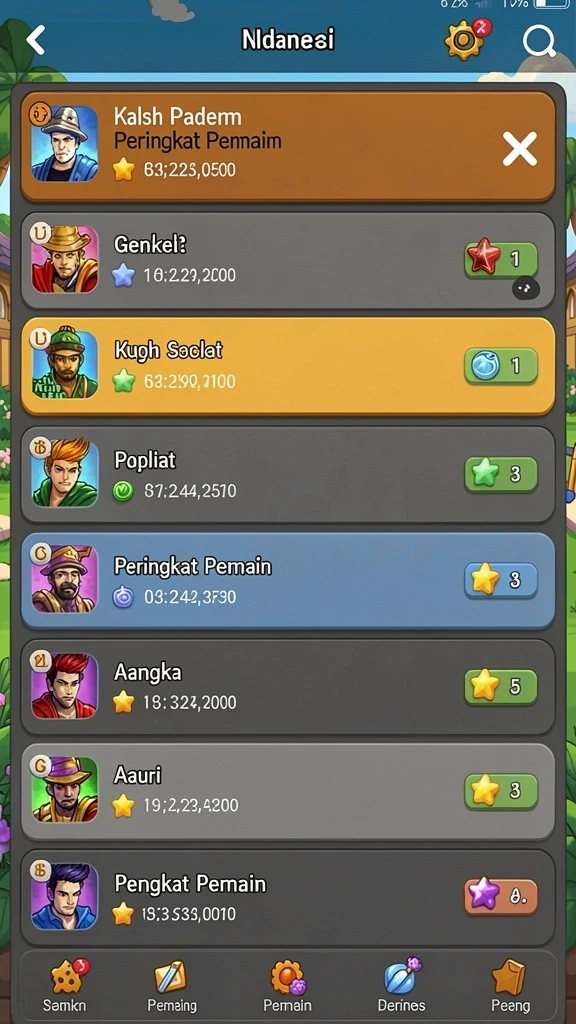The height and width of the screenshot is (1024, 576).
Task: Tap the red star button on Genkel's row
Action: (501, 259)
